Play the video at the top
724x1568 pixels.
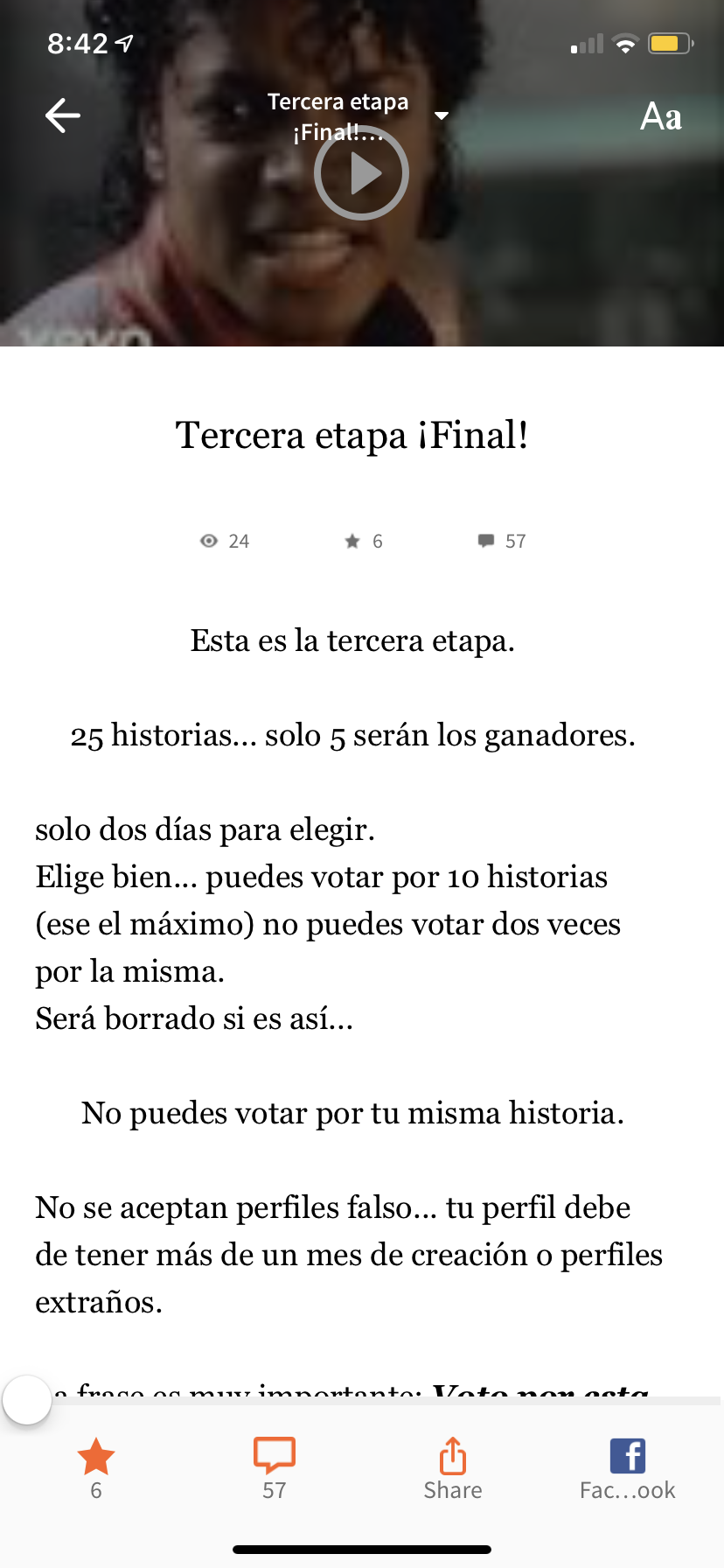(361, 173)
